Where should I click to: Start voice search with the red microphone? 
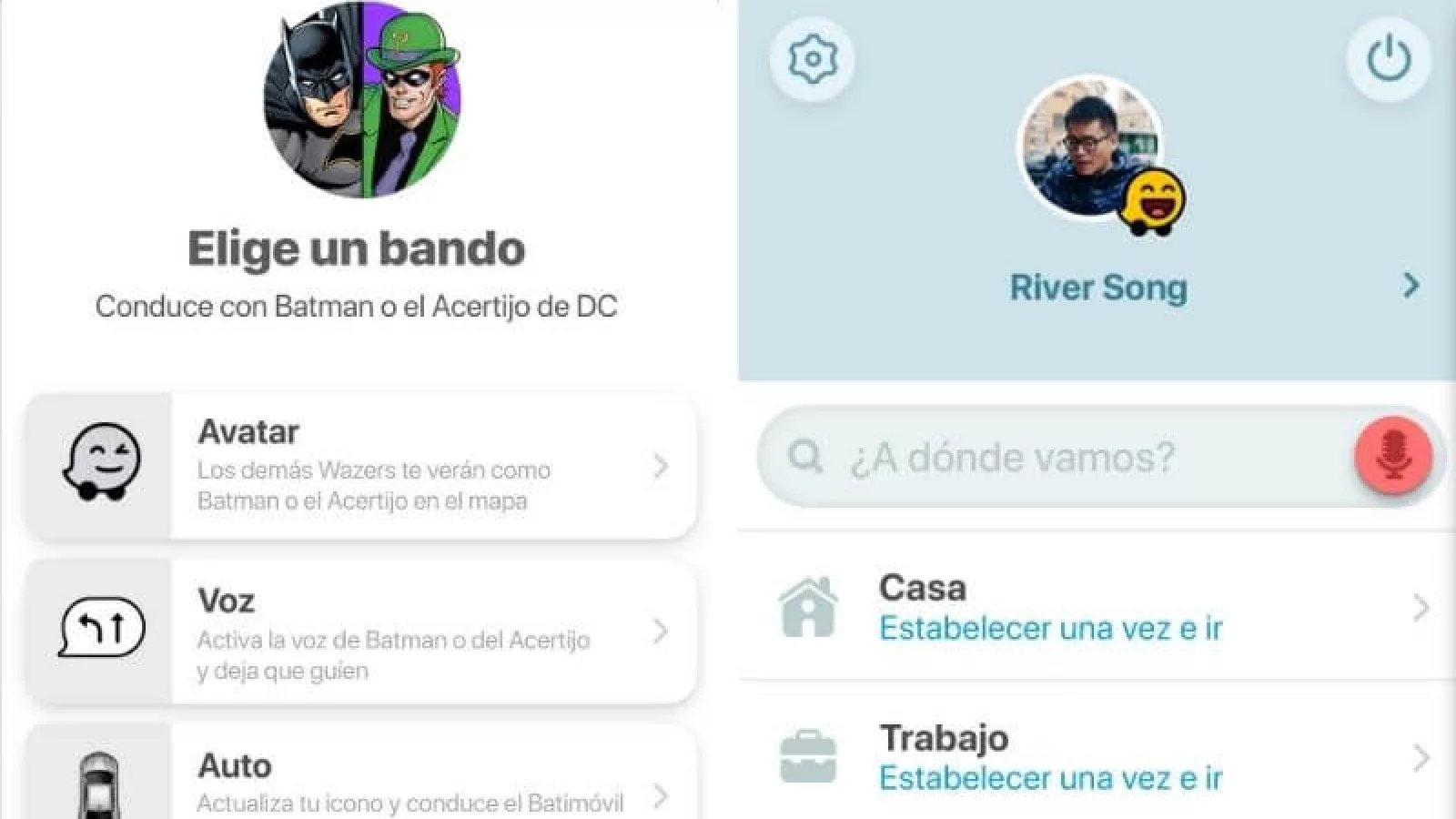[x=1393, y=455]
